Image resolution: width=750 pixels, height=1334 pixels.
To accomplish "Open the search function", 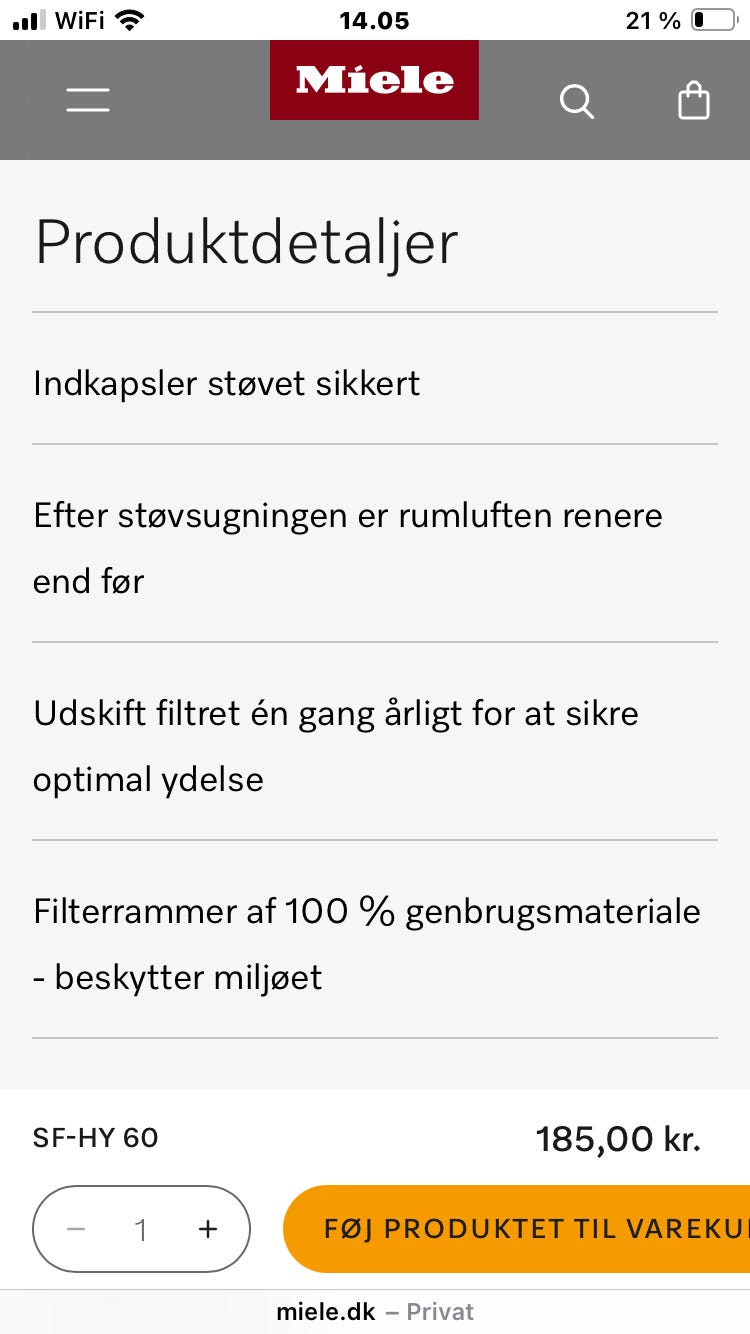I will [x=577, y=101].
